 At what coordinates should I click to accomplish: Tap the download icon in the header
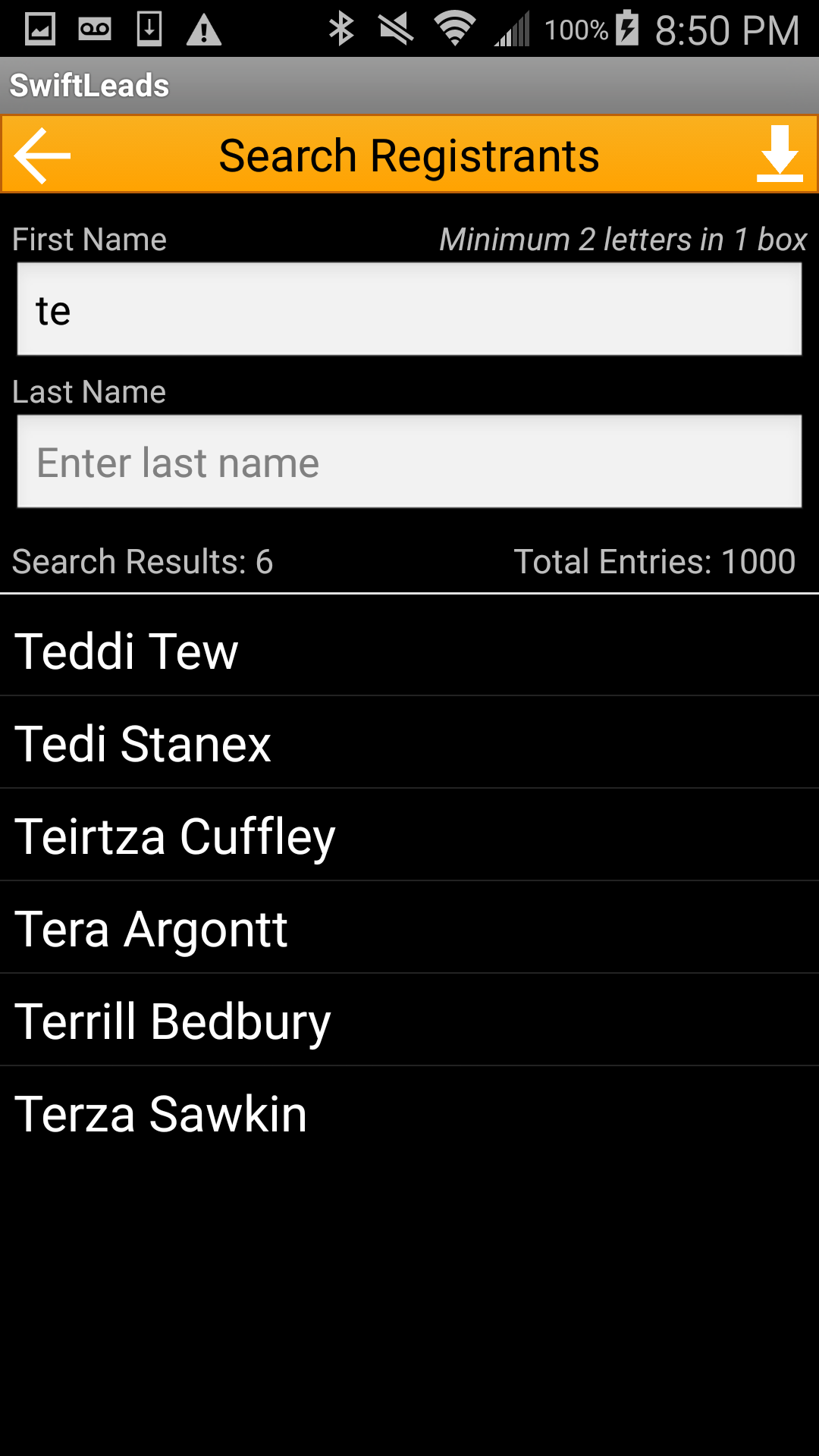click(x=779, y=154)
